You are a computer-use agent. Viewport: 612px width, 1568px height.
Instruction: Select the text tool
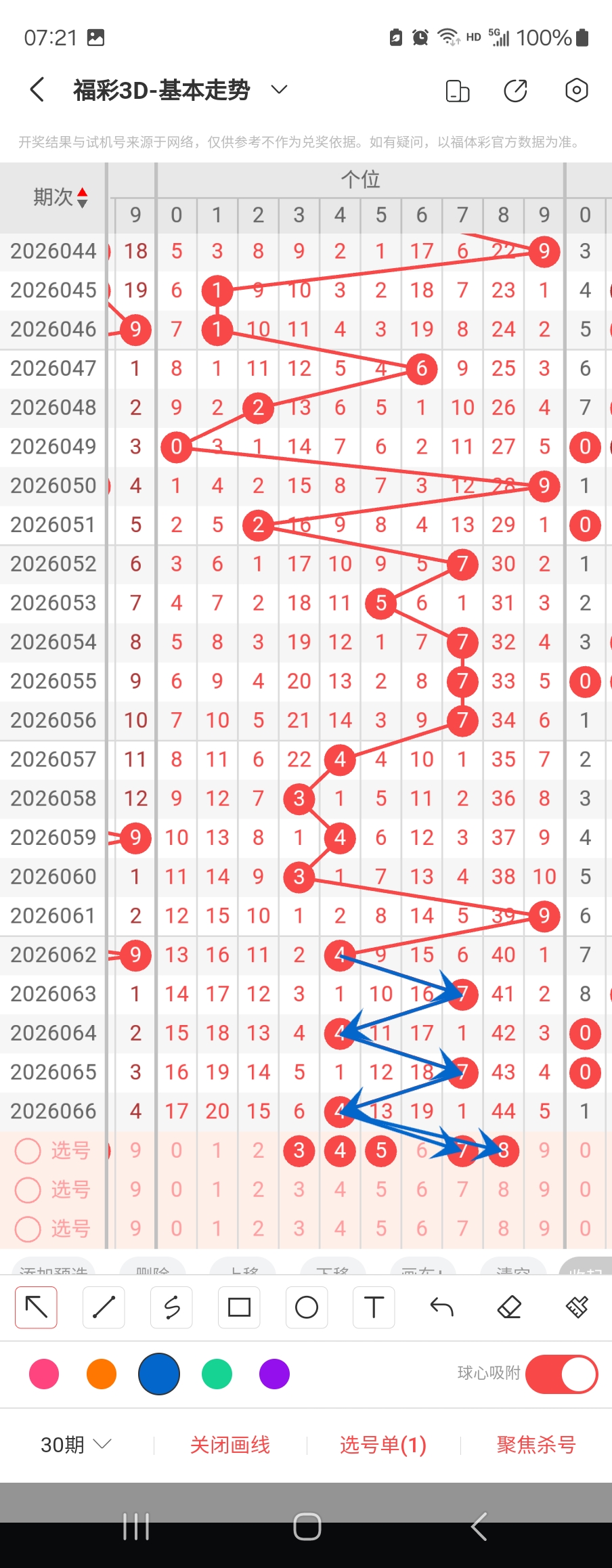[x=374, y=1307]
